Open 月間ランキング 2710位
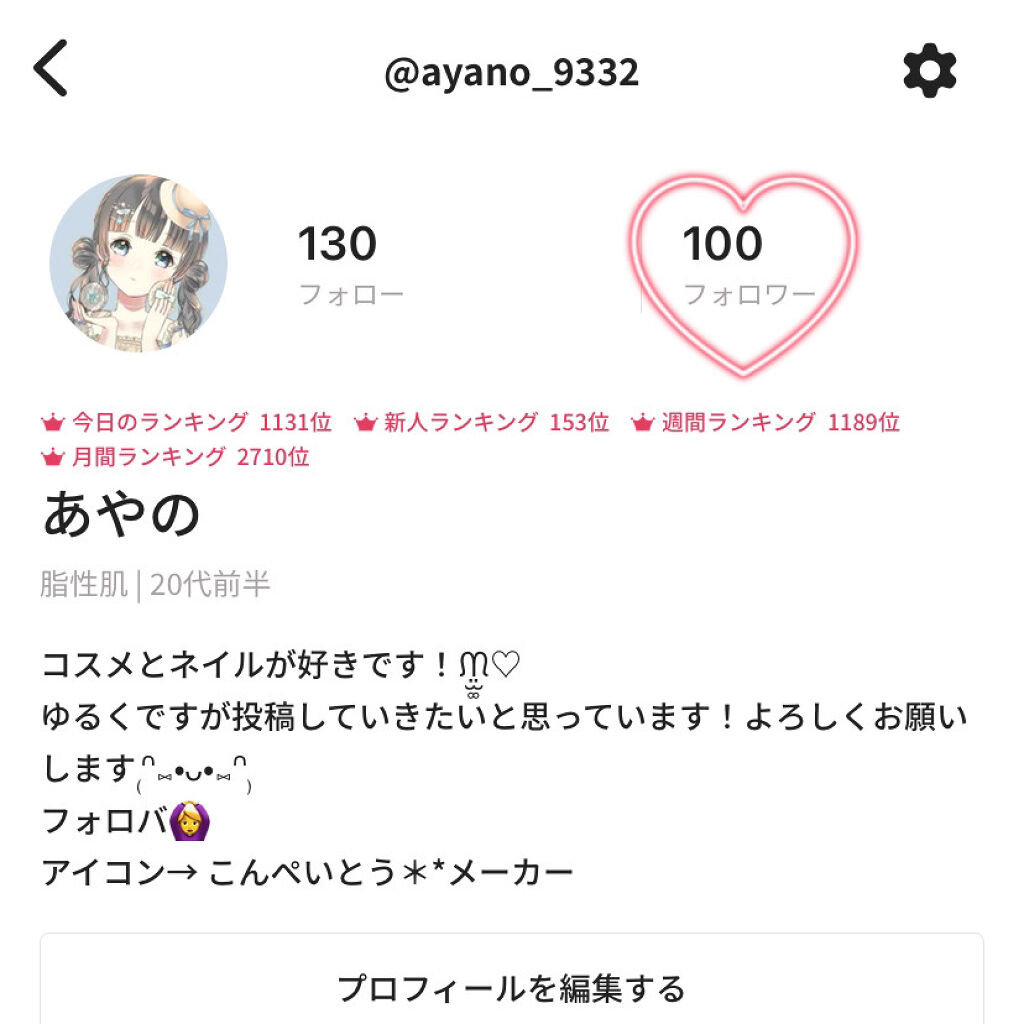 176,458
